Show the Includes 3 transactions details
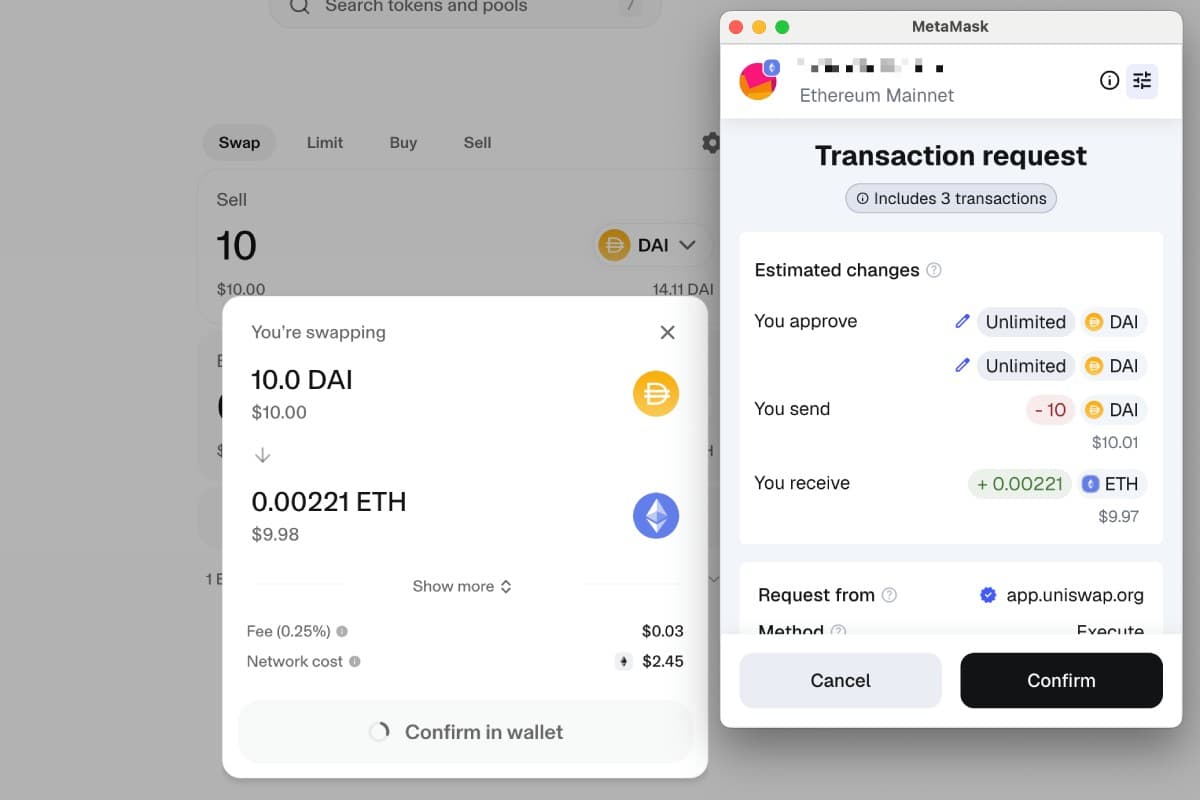This screenshot has width=1200, height=800. 951,198
